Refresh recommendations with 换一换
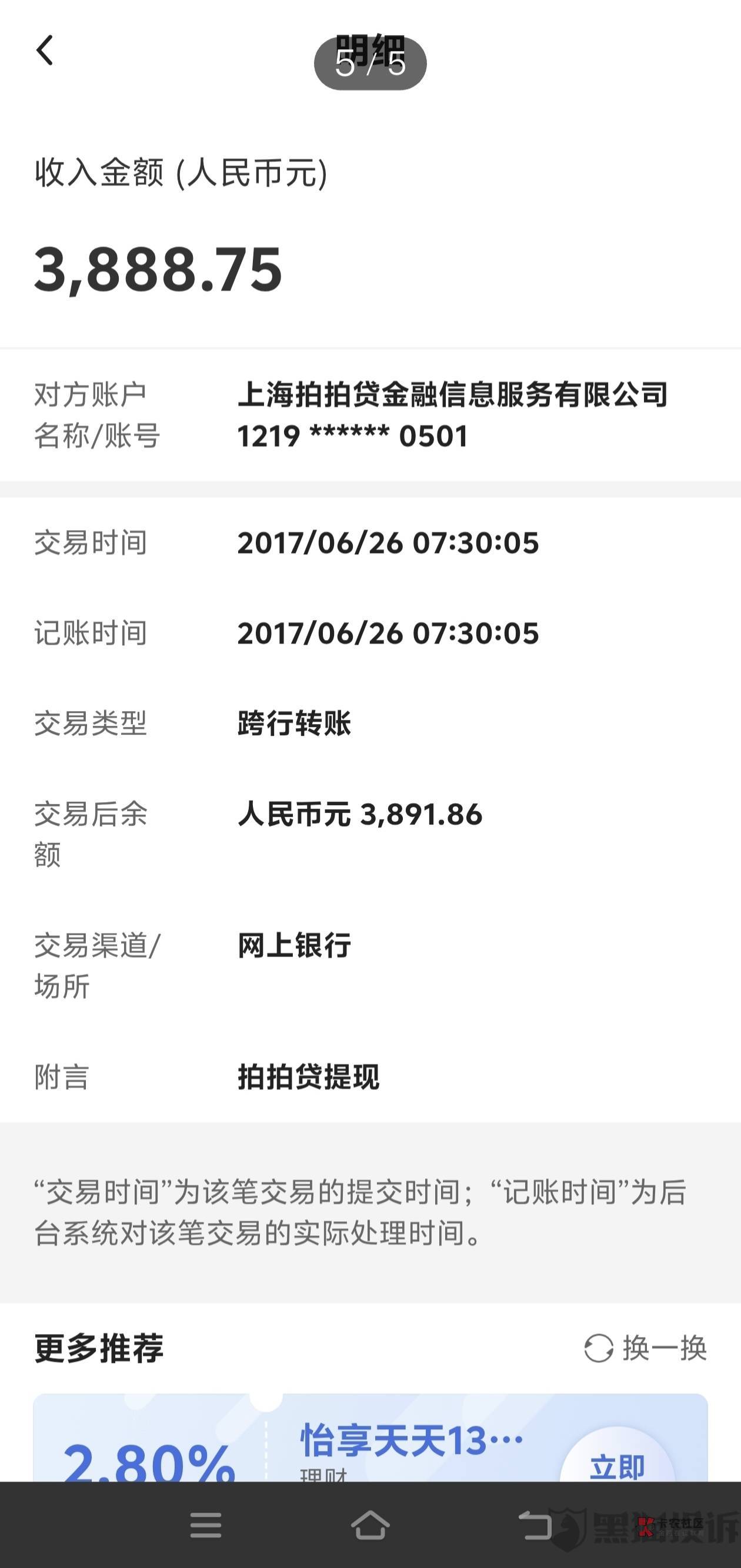The height and width of the screenshot is (1568, 741). pyautogui.click(x=645, y=1348)
